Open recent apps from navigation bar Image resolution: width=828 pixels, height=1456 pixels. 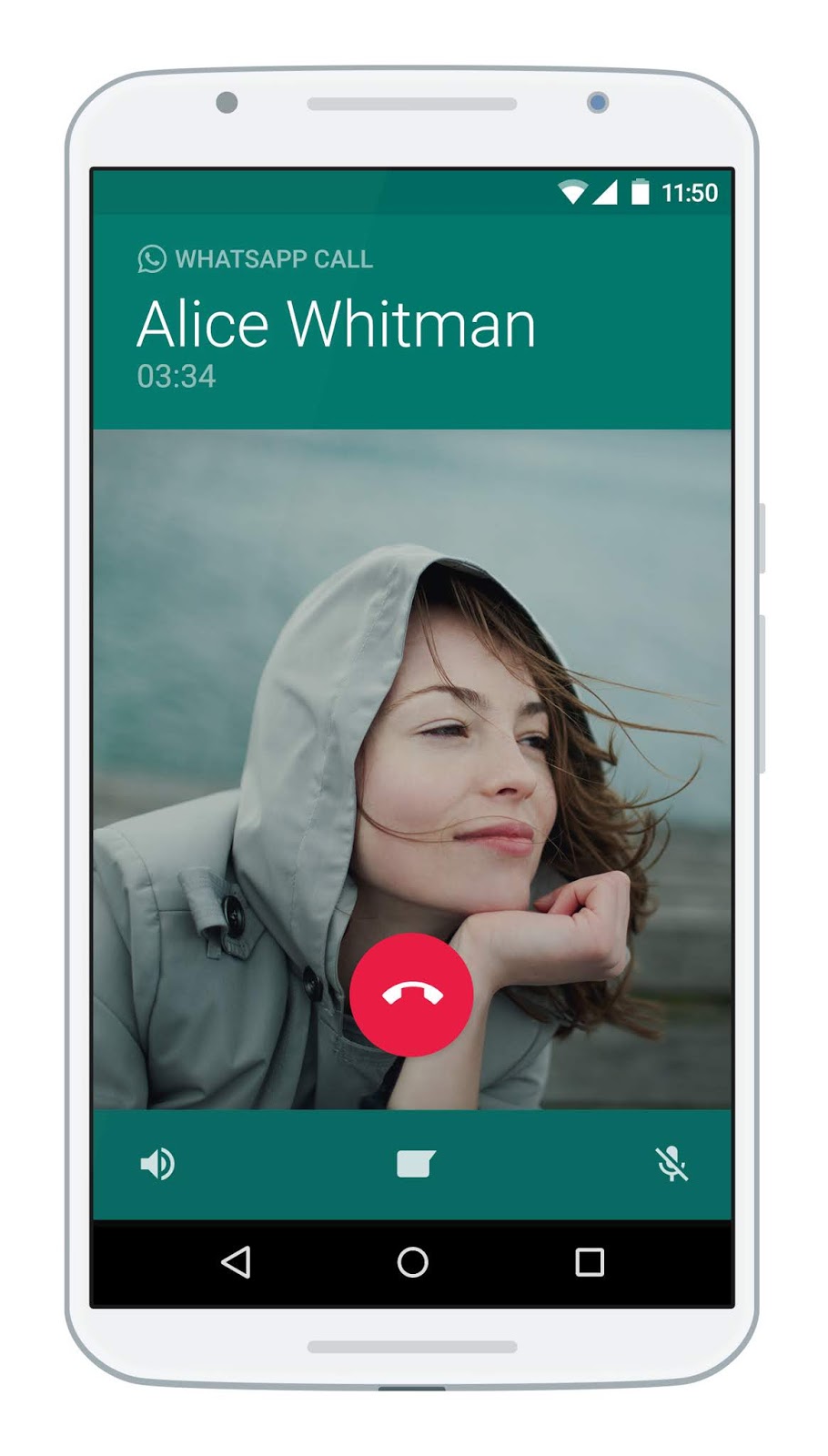590,1262
